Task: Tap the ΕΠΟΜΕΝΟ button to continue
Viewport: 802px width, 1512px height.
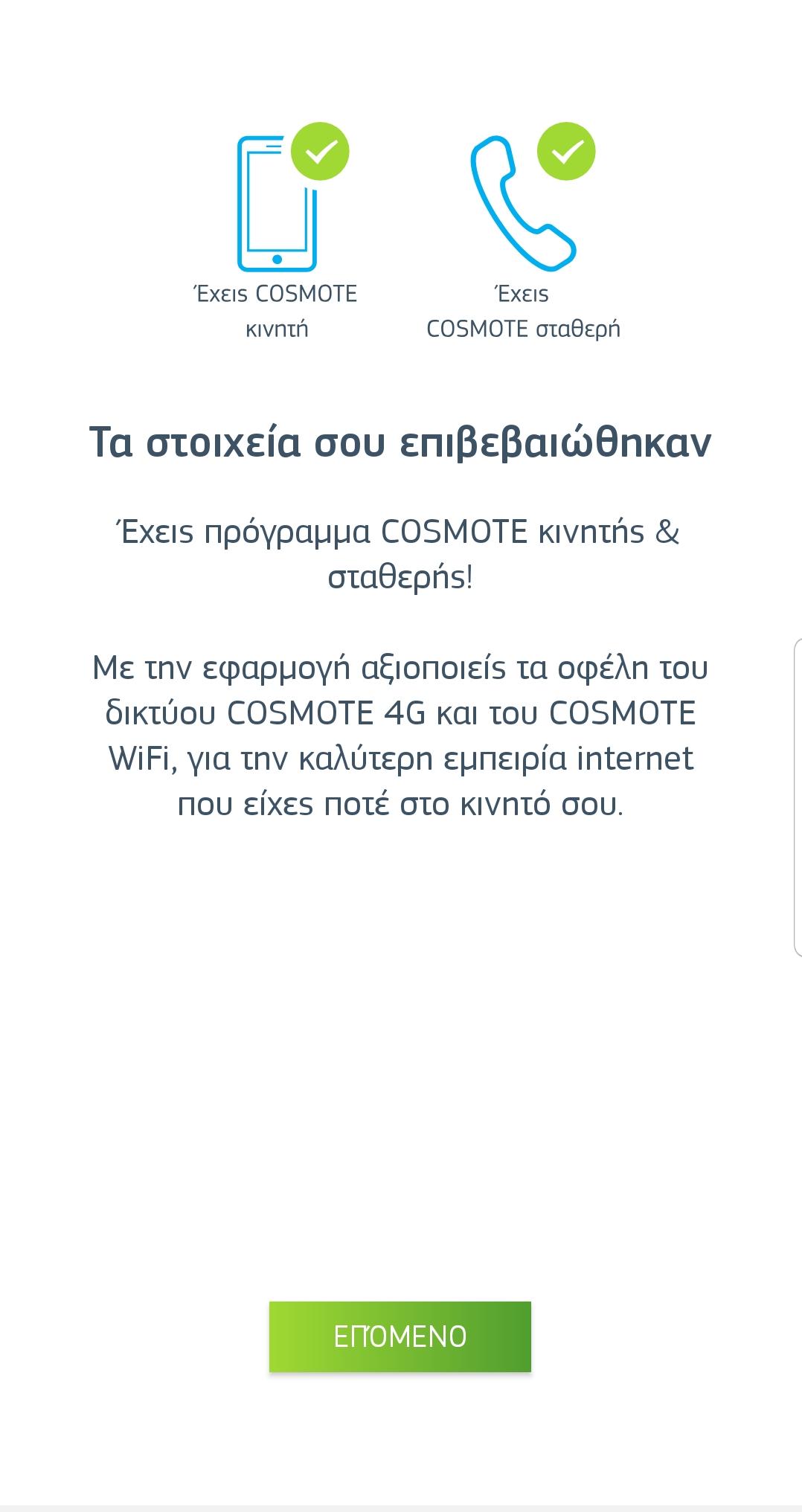Action: (x=400, y=1336)
